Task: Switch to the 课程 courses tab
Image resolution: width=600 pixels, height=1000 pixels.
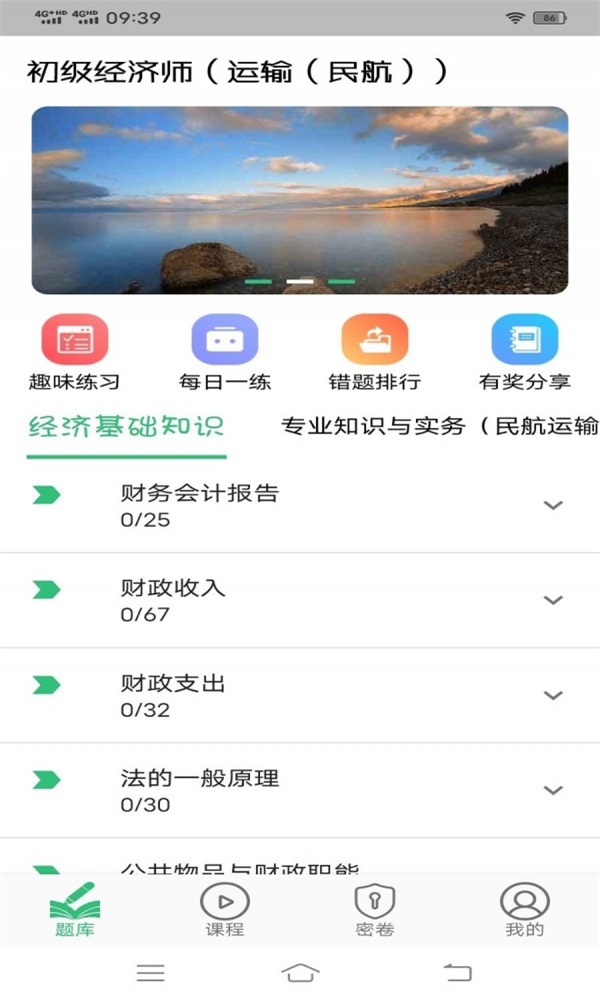Action: pyautogui.click(x=225, y=910)
